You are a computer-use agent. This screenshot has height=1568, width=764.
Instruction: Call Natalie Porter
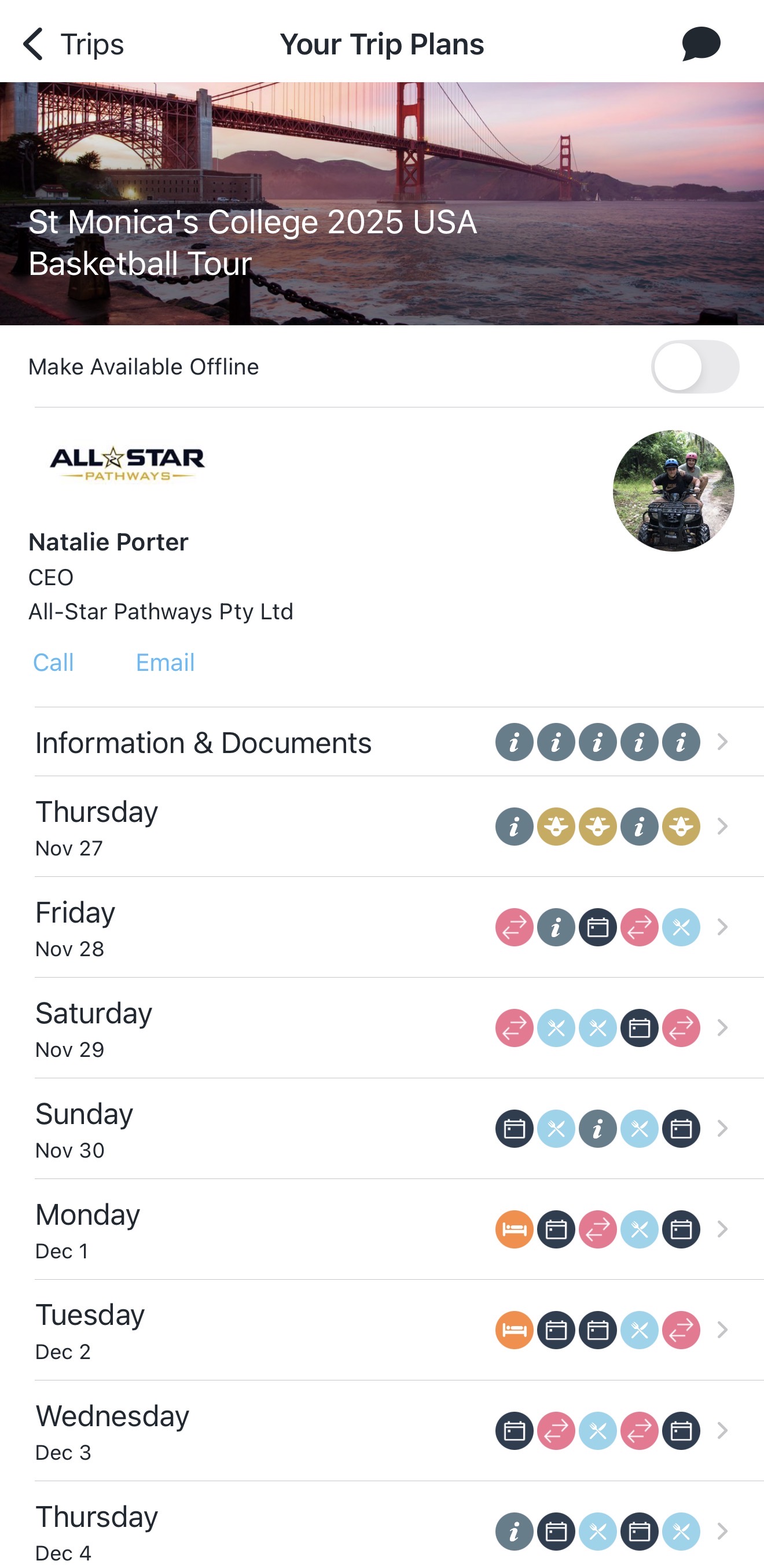point(54,662)
